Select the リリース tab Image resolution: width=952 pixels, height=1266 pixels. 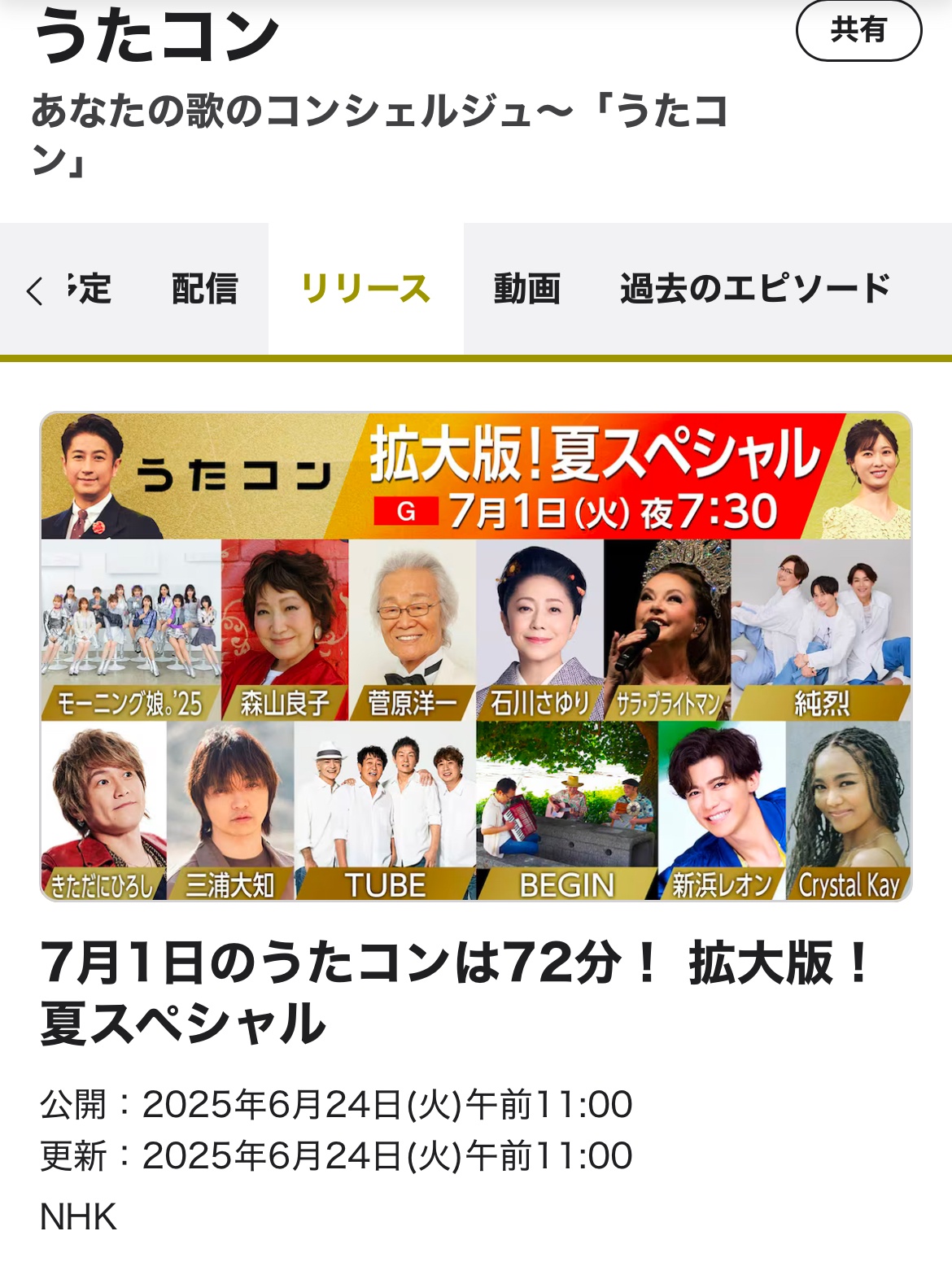coord(365,290)
